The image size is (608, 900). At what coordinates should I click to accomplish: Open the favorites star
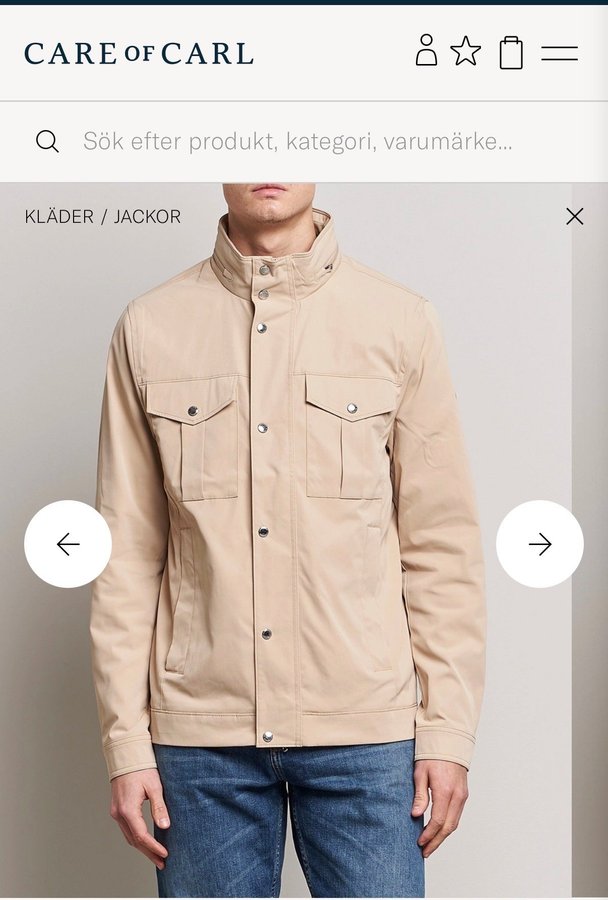pyautogui.click(x=466, y=51)
